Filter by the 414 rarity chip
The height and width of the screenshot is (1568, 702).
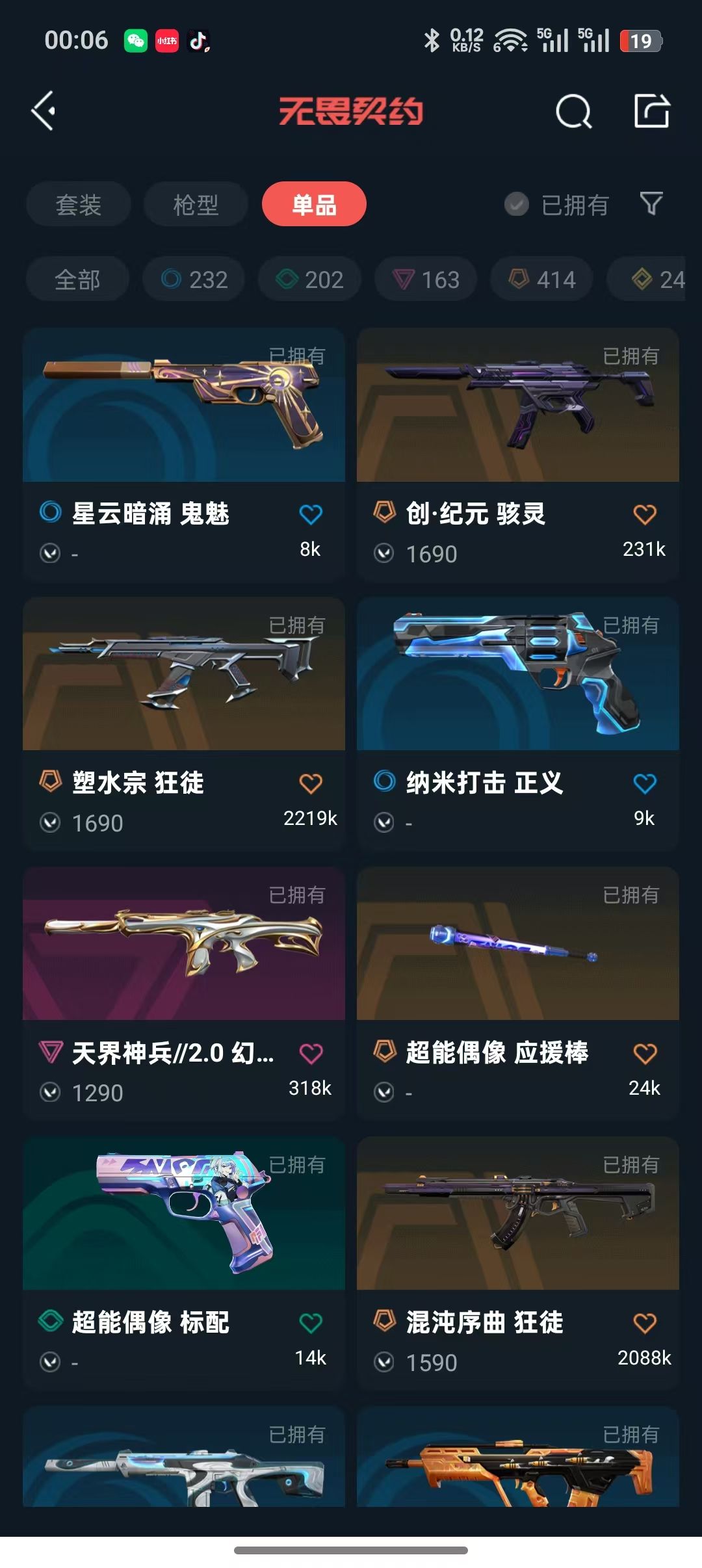point(541,280)
